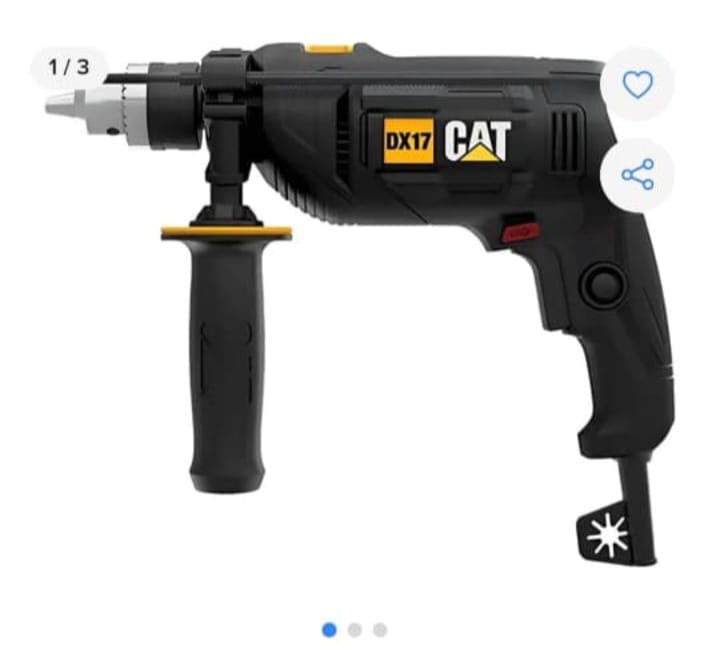The height and width of the screenshot is (646, 720).
Task: Share this product
Action: (637, 174)
